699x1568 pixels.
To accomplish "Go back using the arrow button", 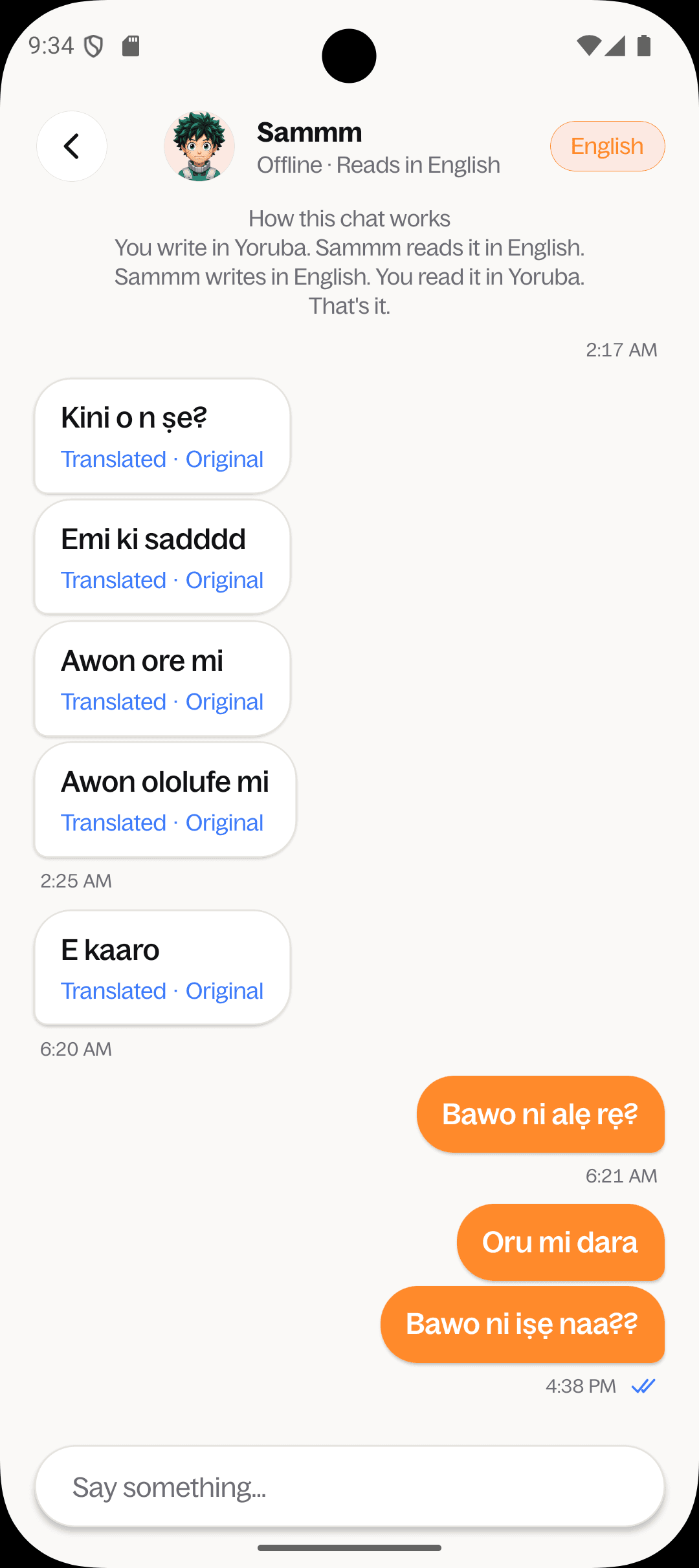I will point(72,146).
